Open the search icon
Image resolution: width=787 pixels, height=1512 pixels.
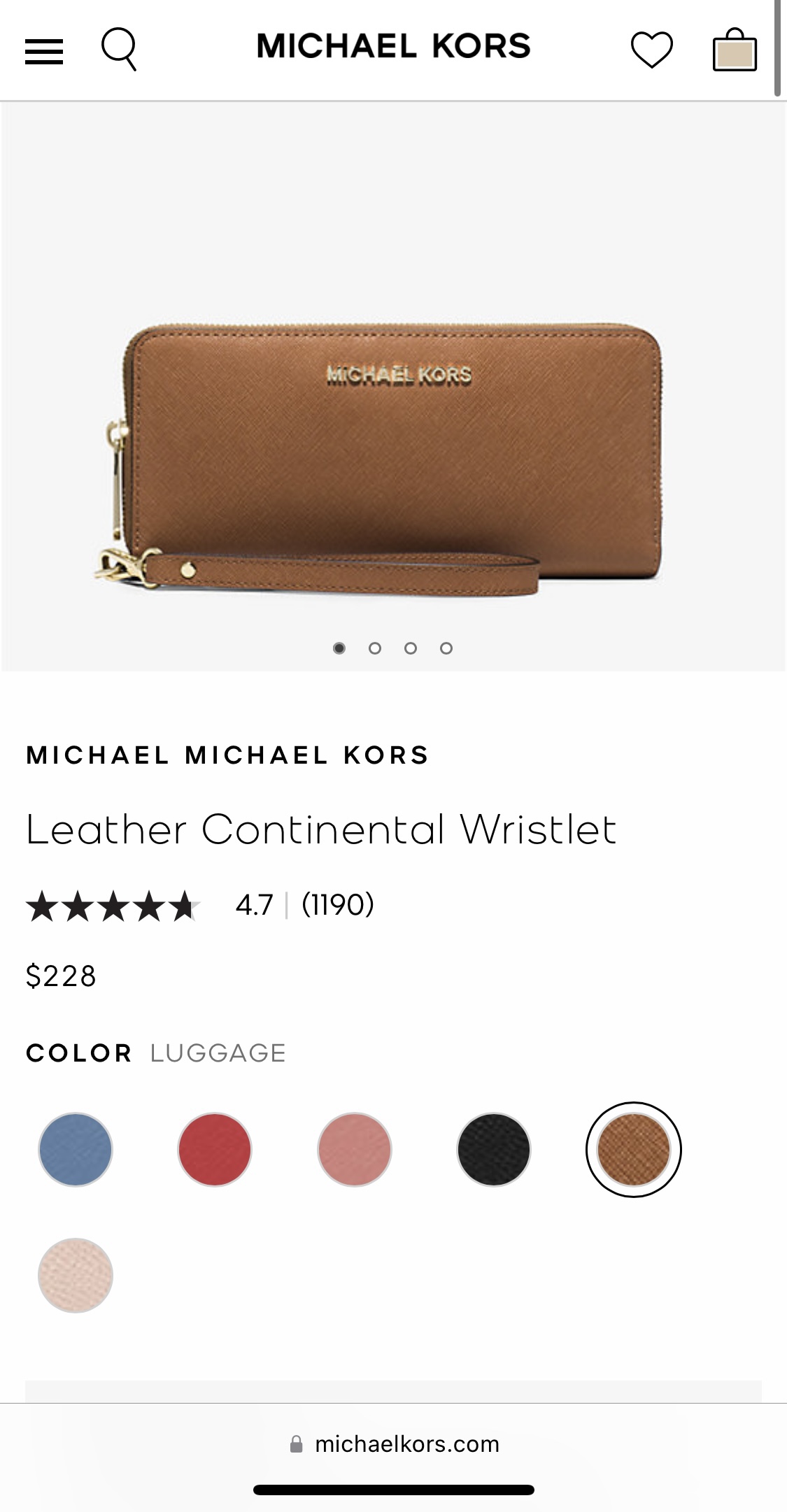pyautogui.click(x=119, y=49)
